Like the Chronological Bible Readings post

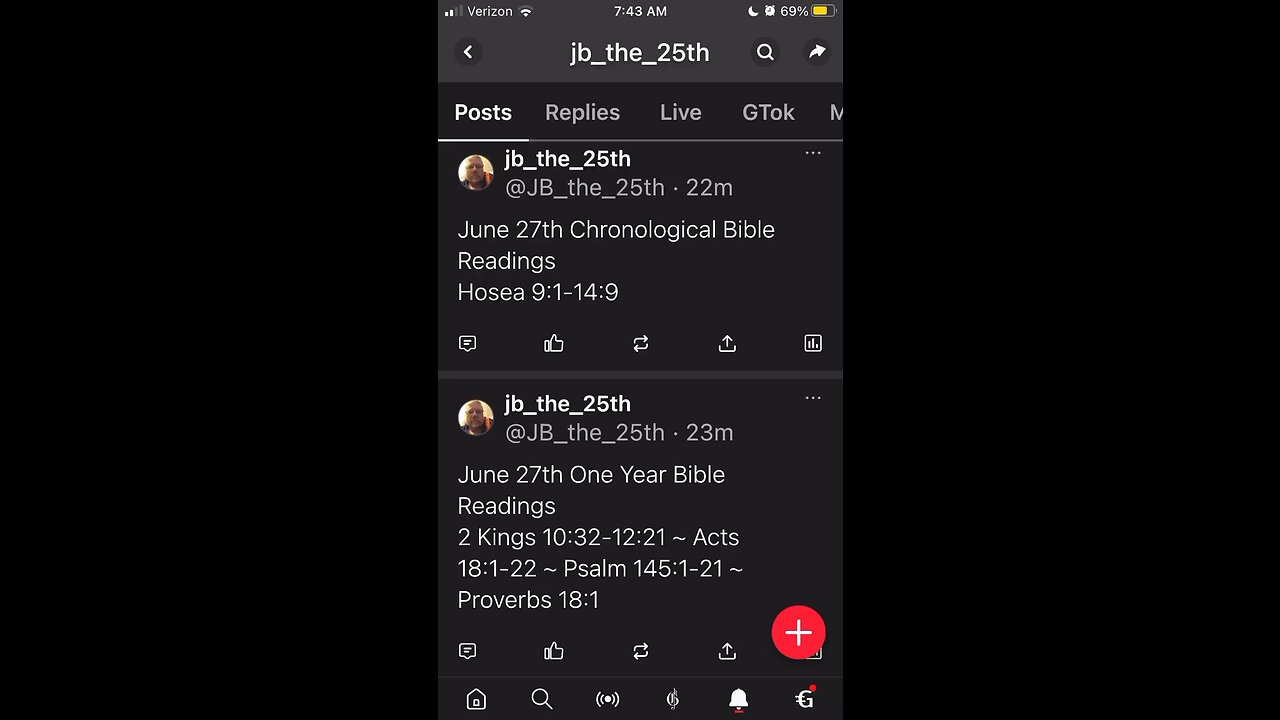[x=554, y=343]
